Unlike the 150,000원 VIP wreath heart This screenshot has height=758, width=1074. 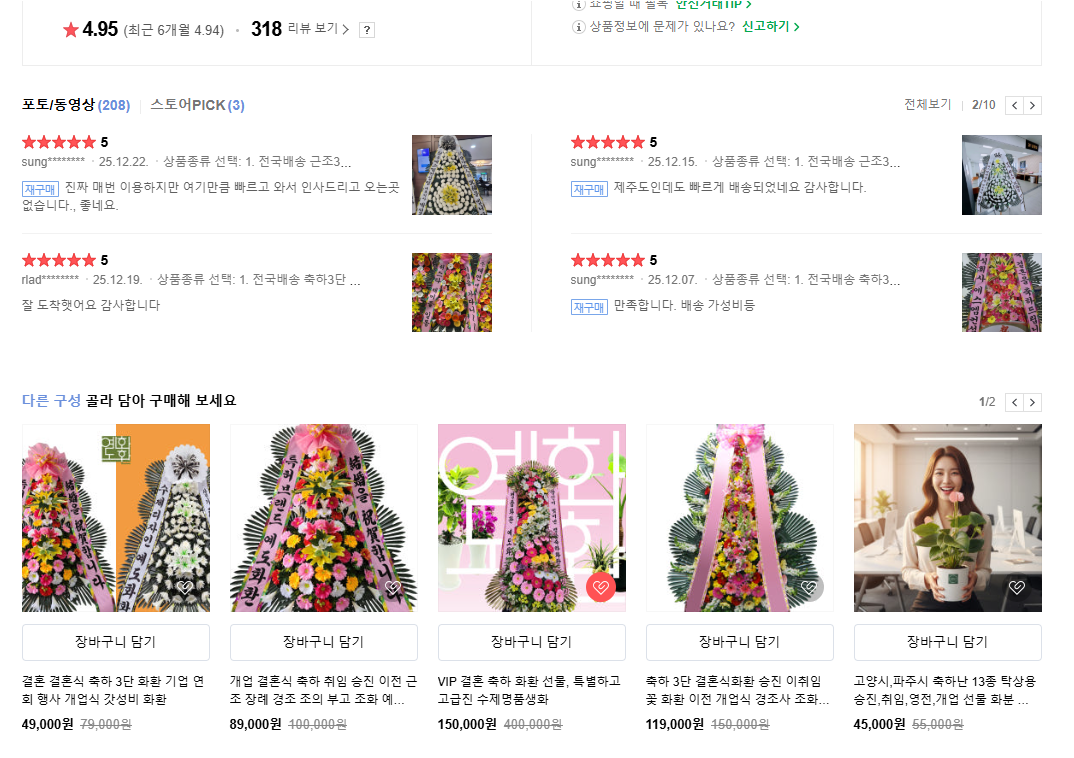click(x=600, y=587)
